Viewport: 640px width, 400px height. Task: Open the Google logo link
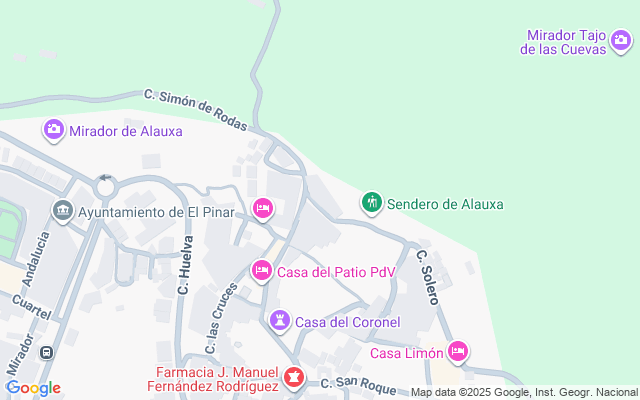pos(33,388)
